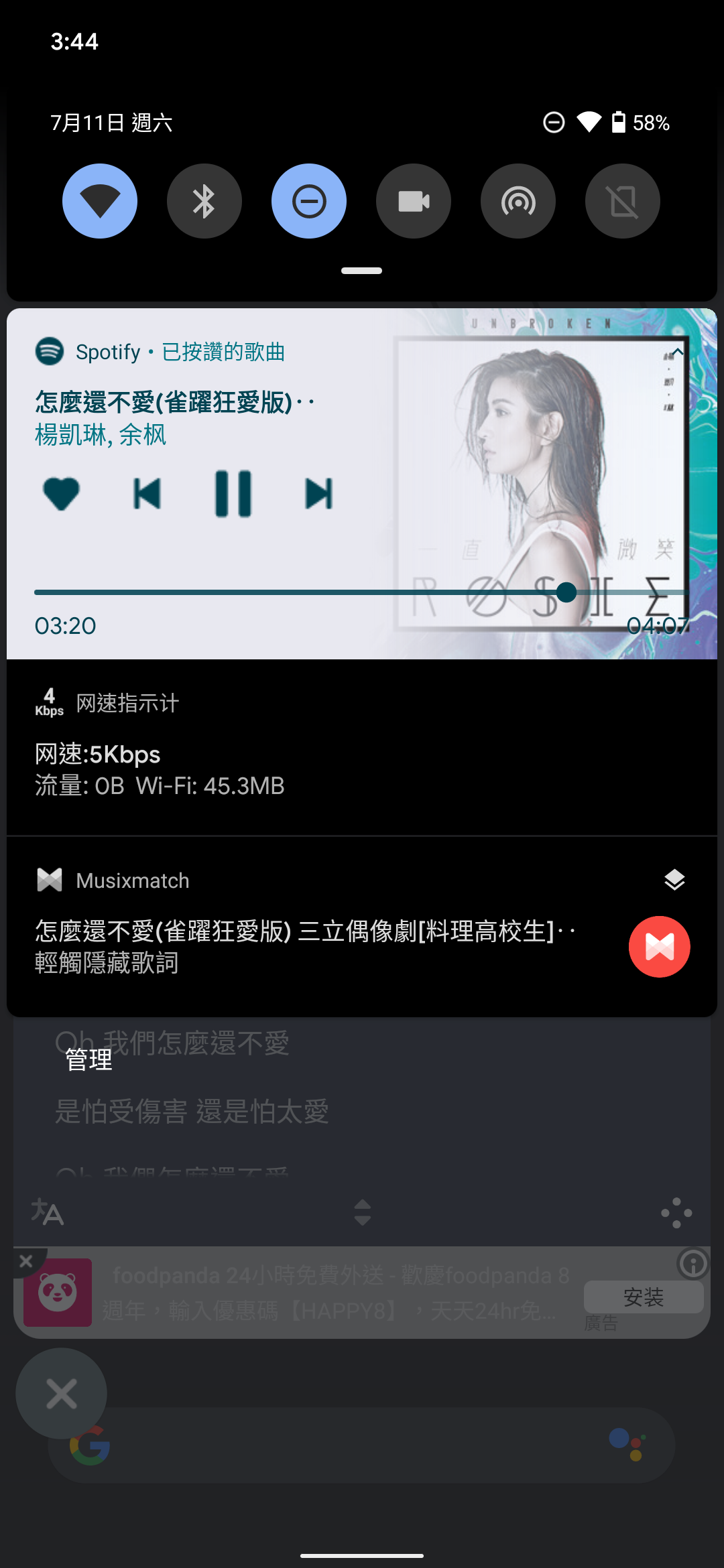724x1568 pixels.
Task: Collapse the Spotify media notification
Action: [x=678, y=352]
